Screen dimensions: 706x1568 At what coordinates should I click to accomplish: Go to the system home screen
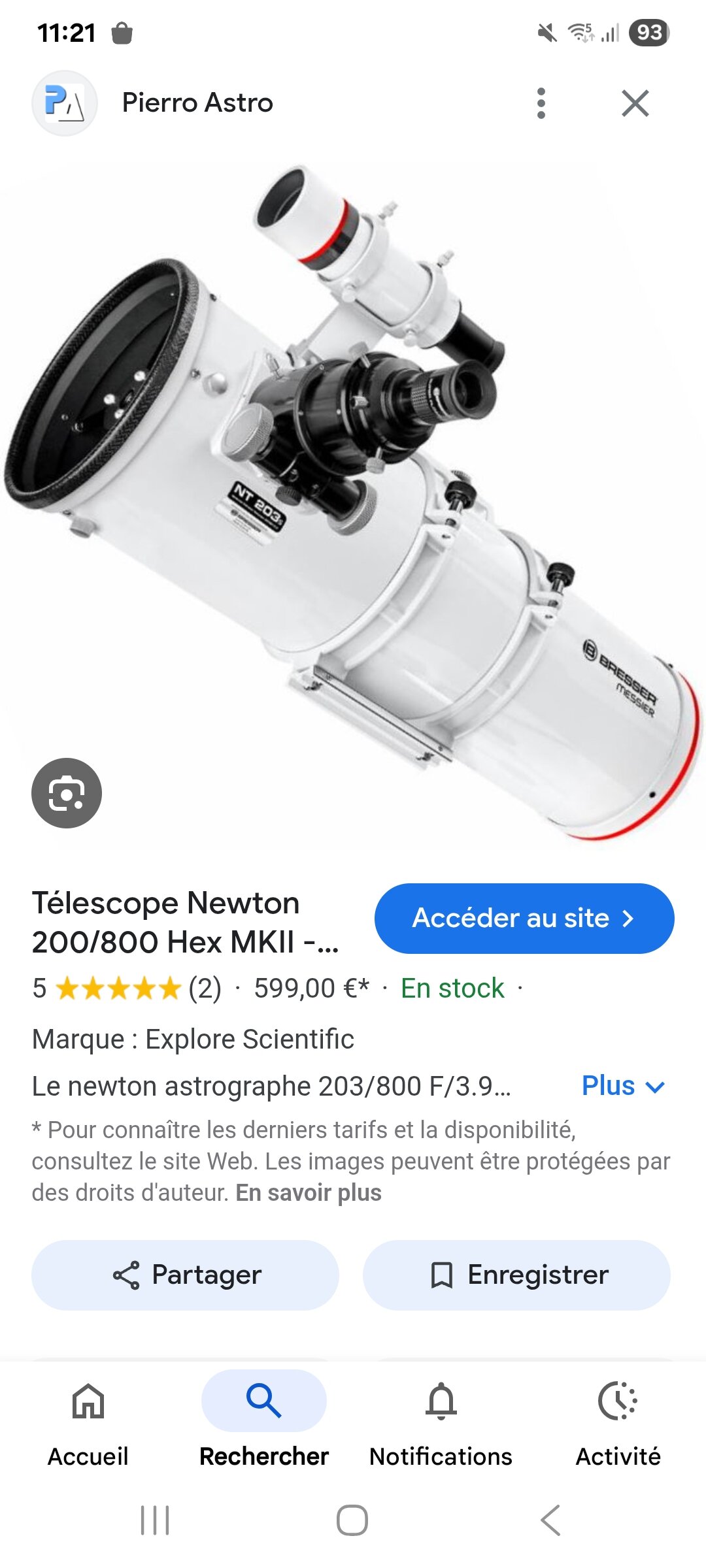point(352,1520)
